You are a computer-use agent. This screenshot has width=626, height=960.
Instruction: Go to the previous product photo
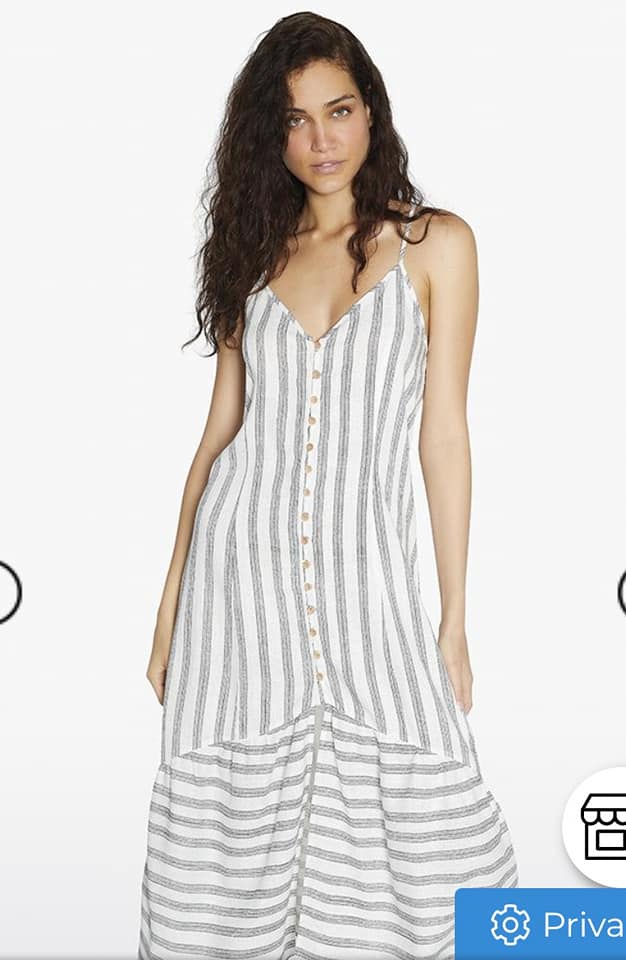pyautogui.click(x=6, y=592)
